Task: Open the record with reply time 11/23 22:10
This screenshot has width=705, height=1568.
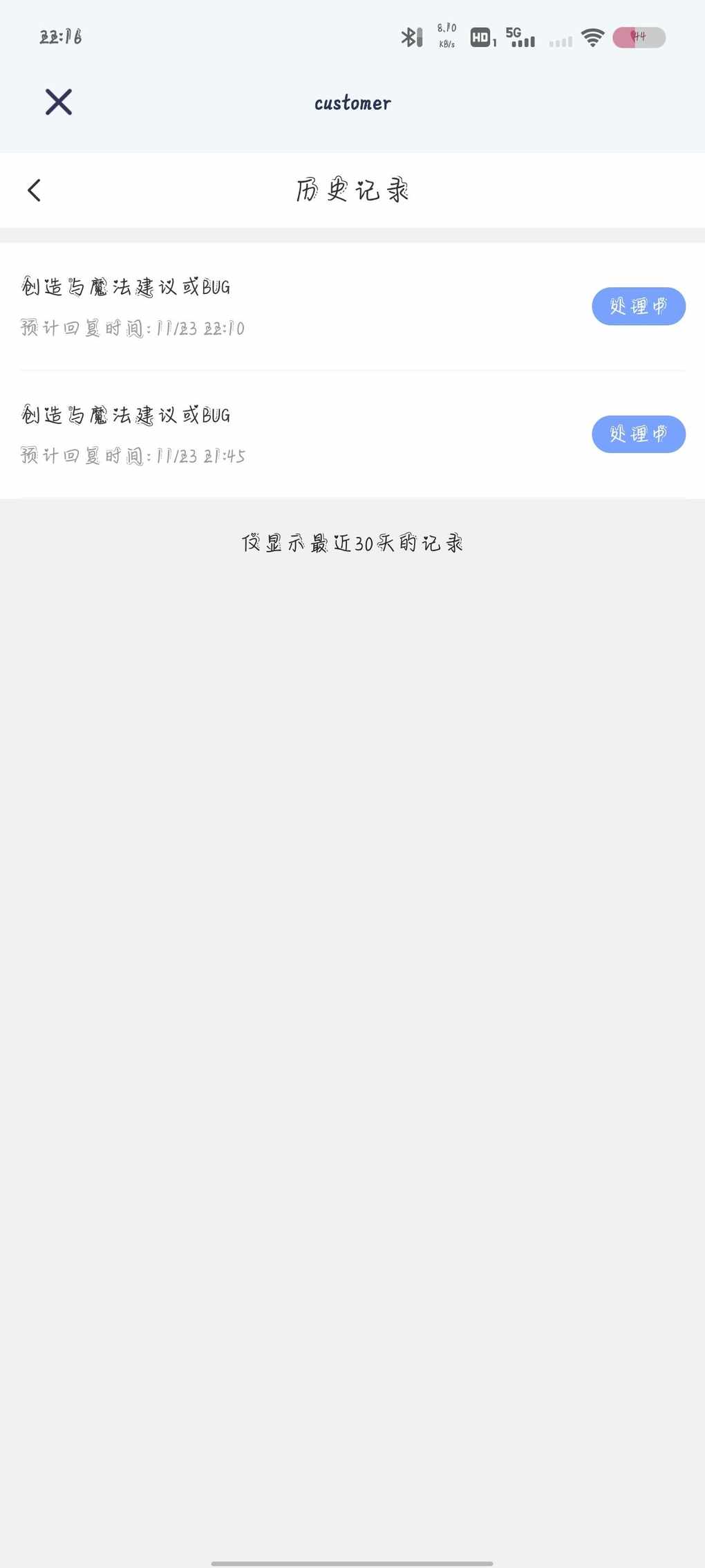Action: pos(276,306)
